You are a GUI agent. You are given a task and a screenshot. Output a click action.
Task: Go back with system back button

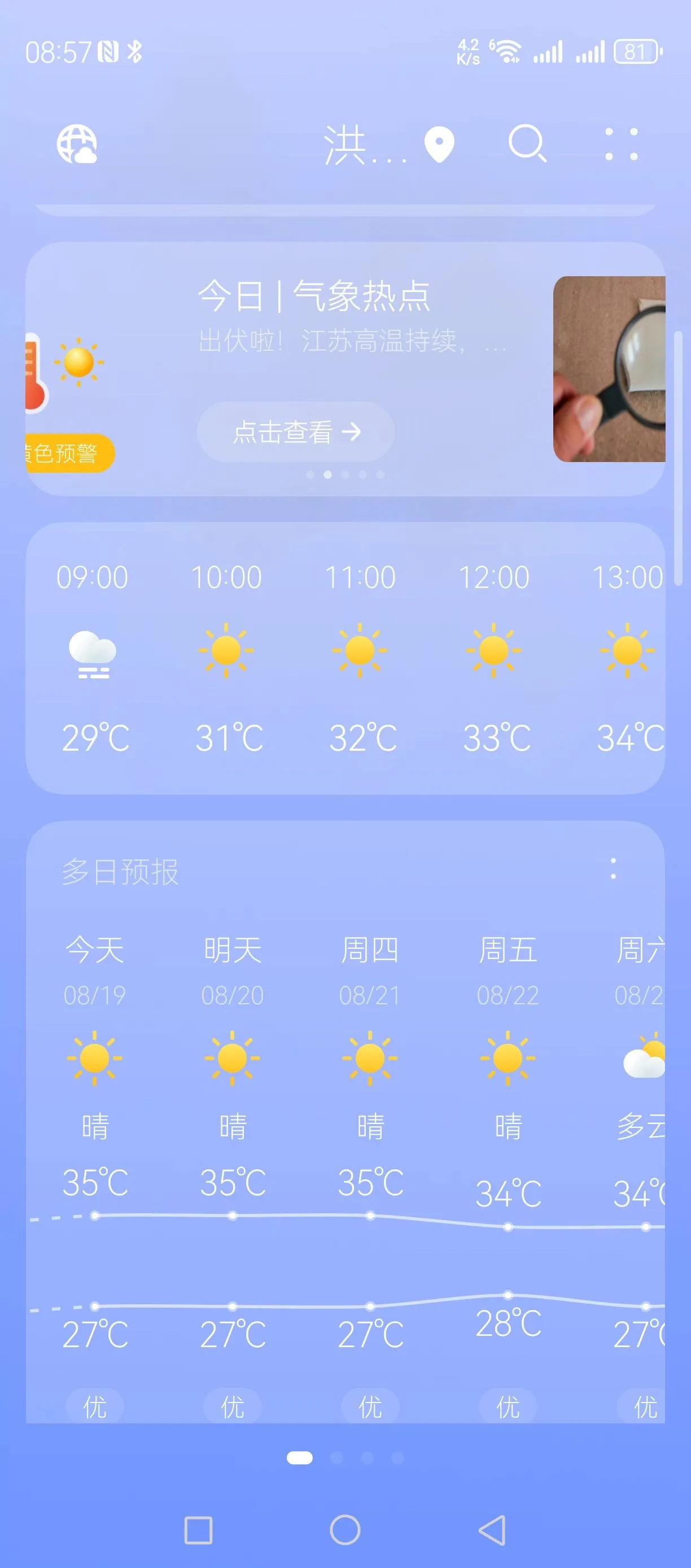(x=493, y=1530)
